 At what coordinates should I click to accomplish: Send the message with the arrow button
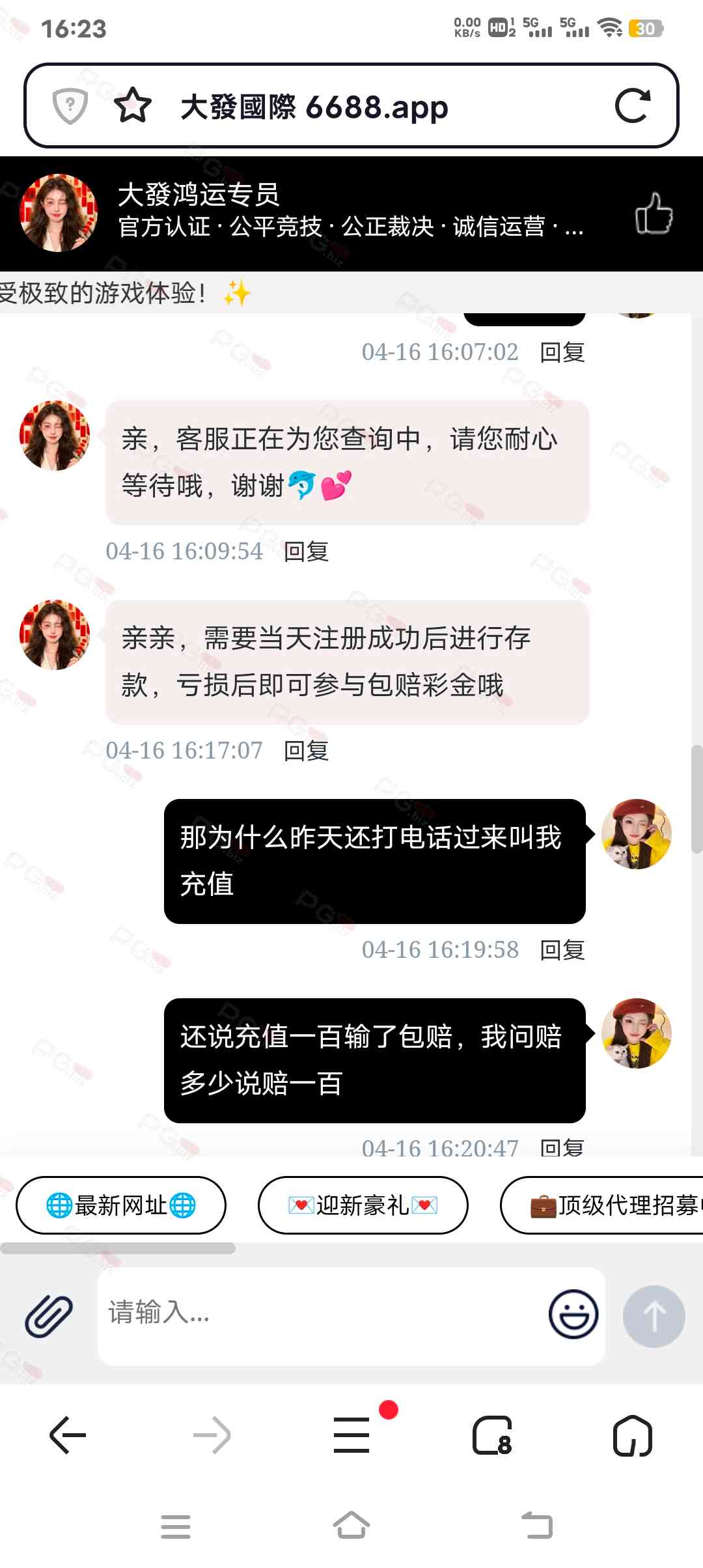click(654, 1316)
